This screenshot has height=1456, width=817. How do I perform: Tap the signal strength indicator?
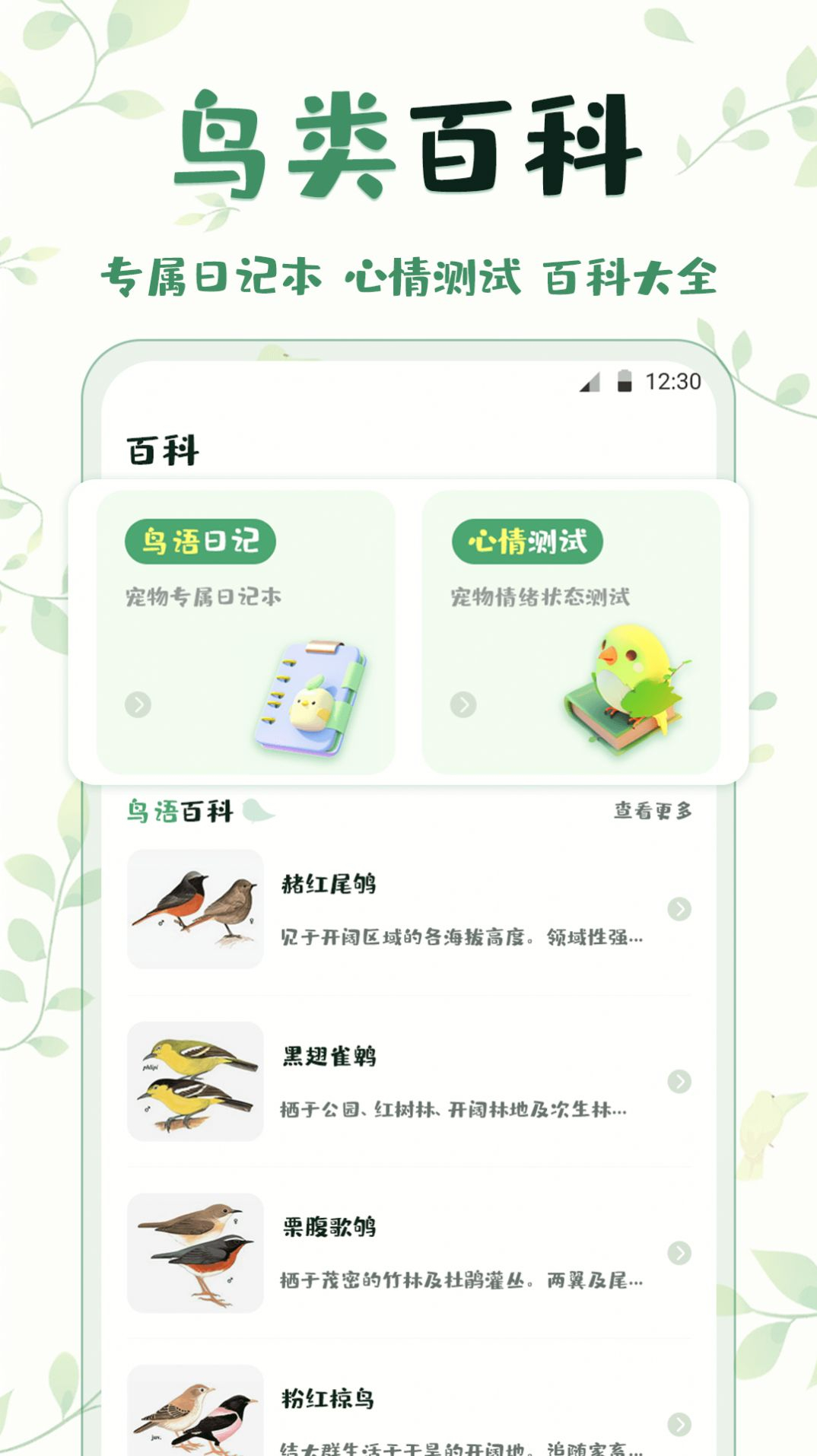pos(591,384)
